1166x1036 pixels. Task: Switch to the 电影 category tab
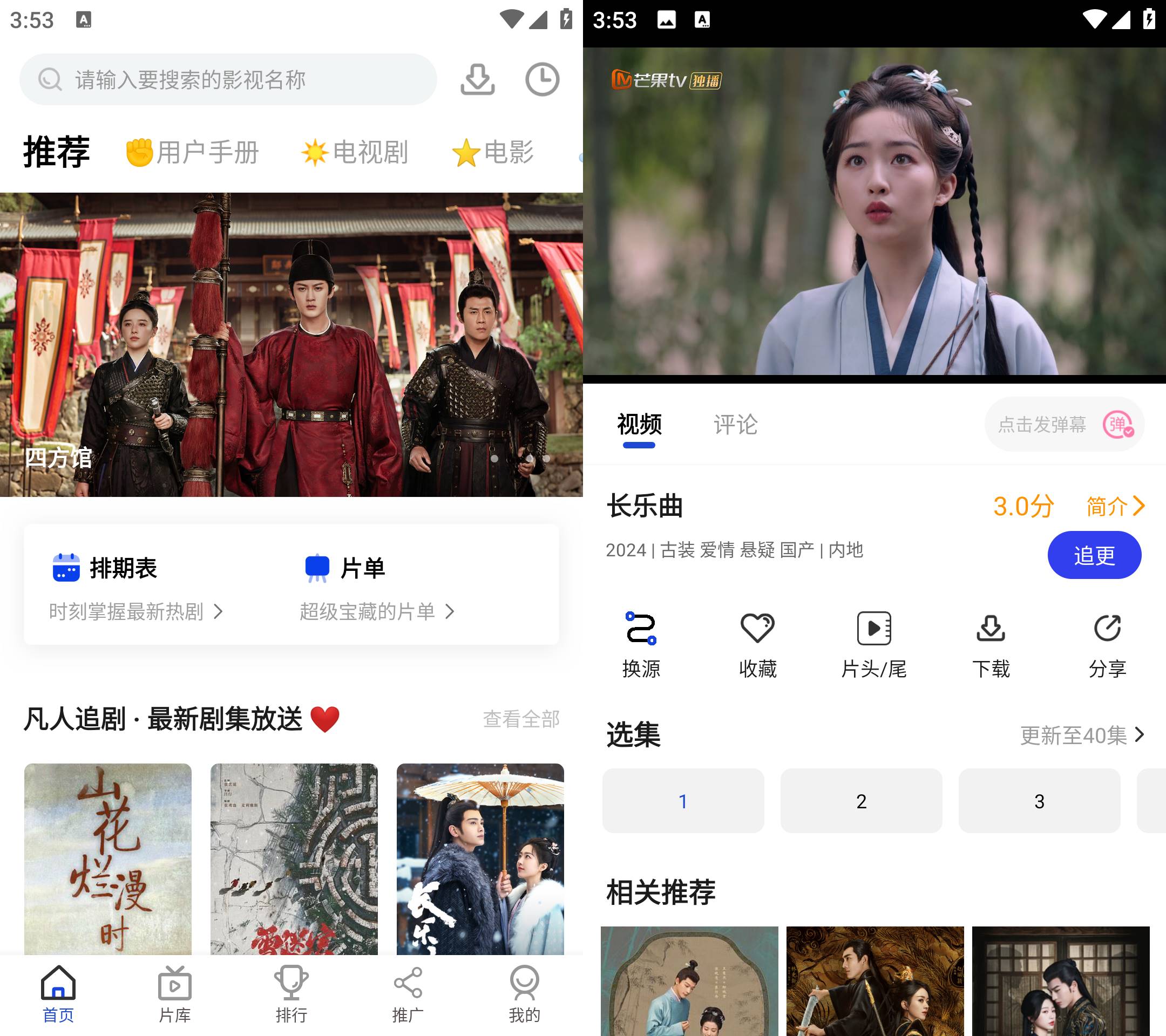[x=493, y=152]
